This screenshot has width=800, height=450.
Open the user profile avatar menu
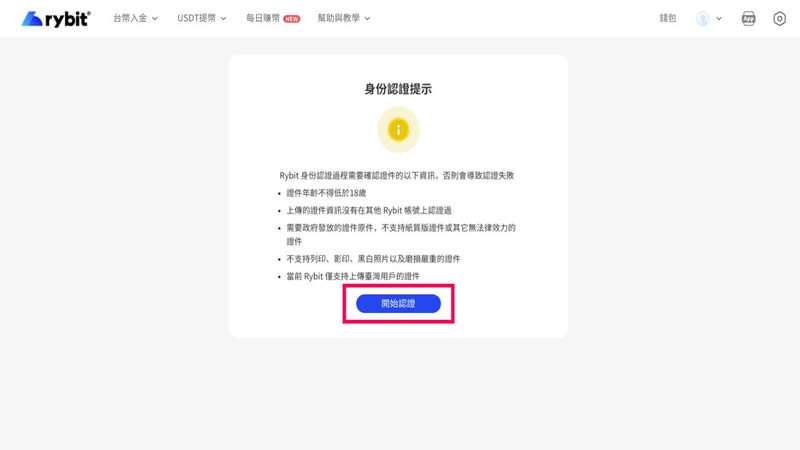(707, 18)
